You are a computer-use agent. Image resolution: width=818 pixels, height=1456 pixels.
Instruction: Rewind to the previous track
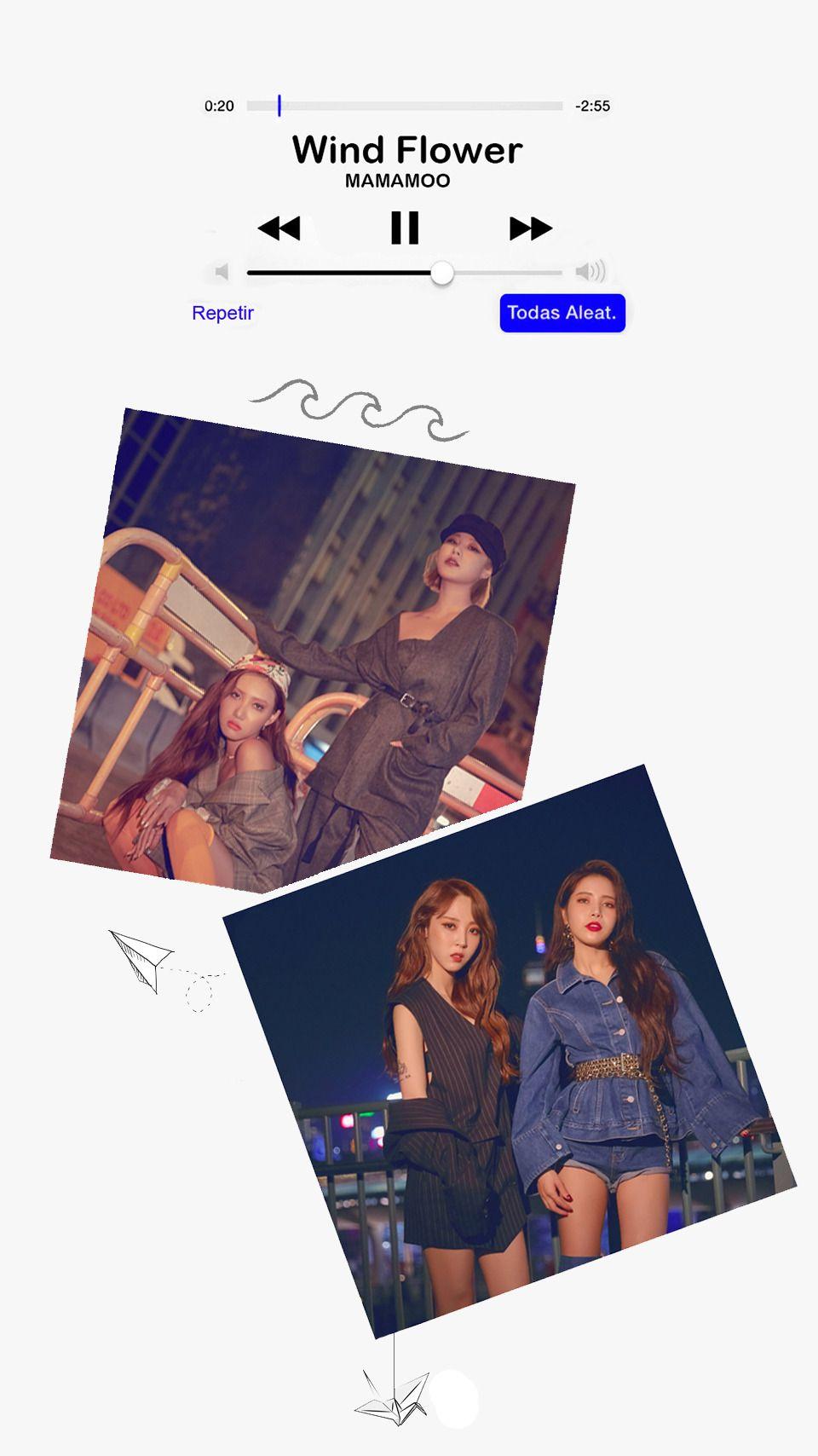282,228
